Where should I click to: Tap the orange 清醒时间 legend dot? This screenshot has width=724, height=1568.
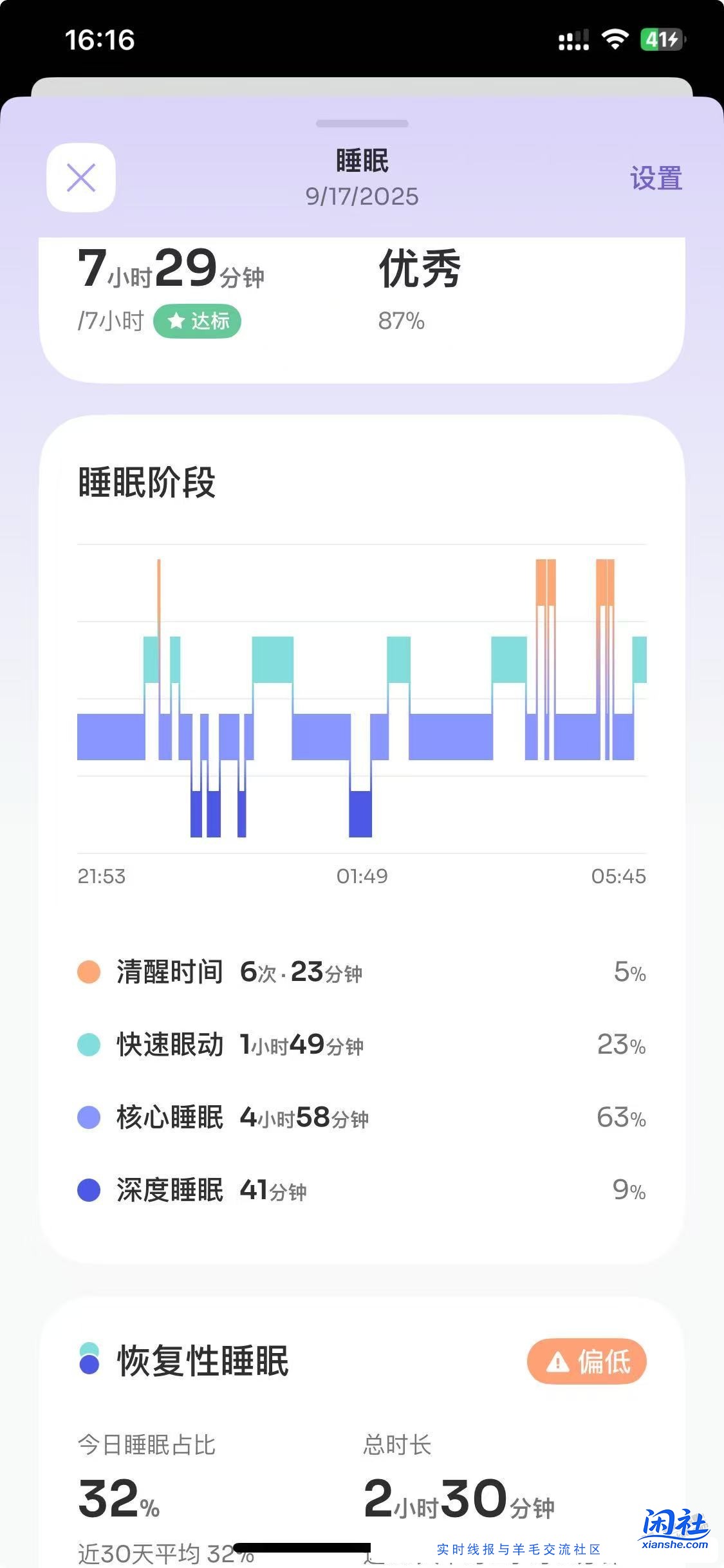coord(88,973)
